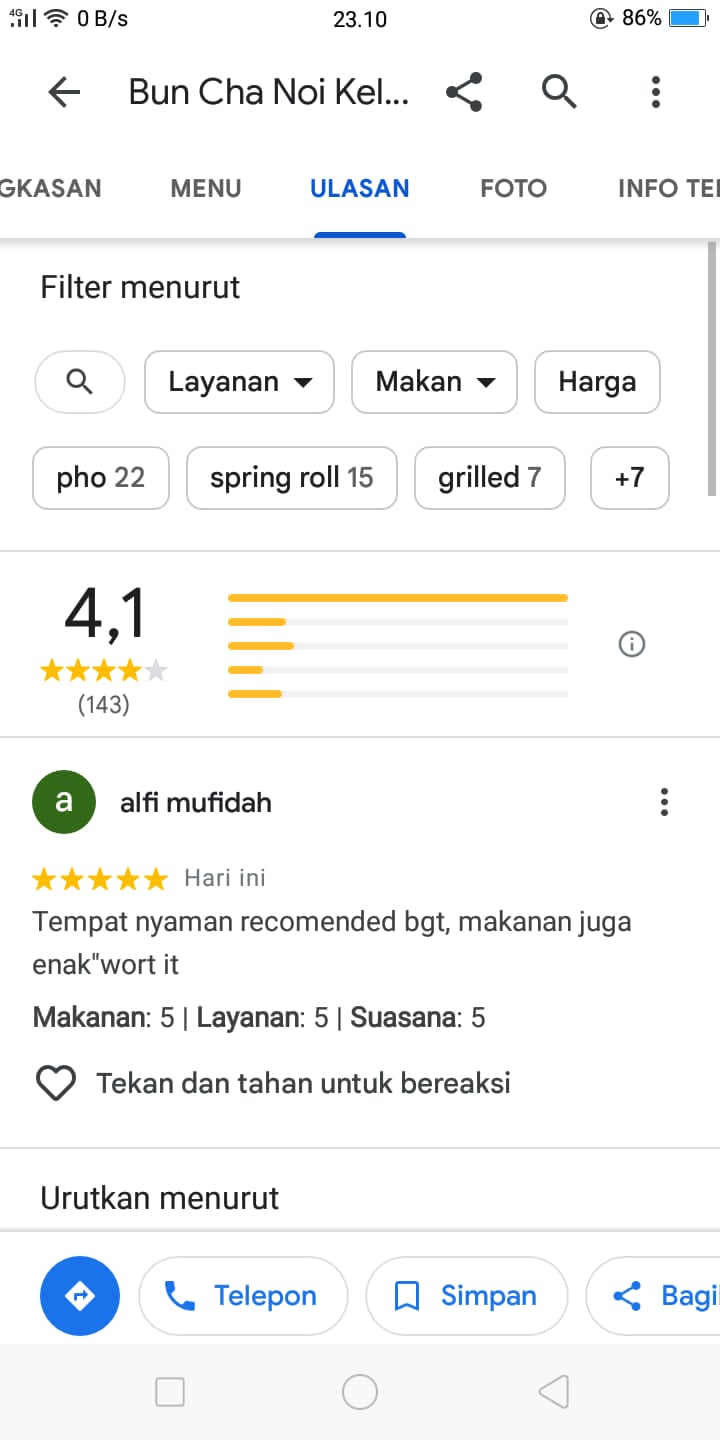Like alfi mufidah's review with the heart
The width and height of the screenshot is (720, 1440).
56,1083
